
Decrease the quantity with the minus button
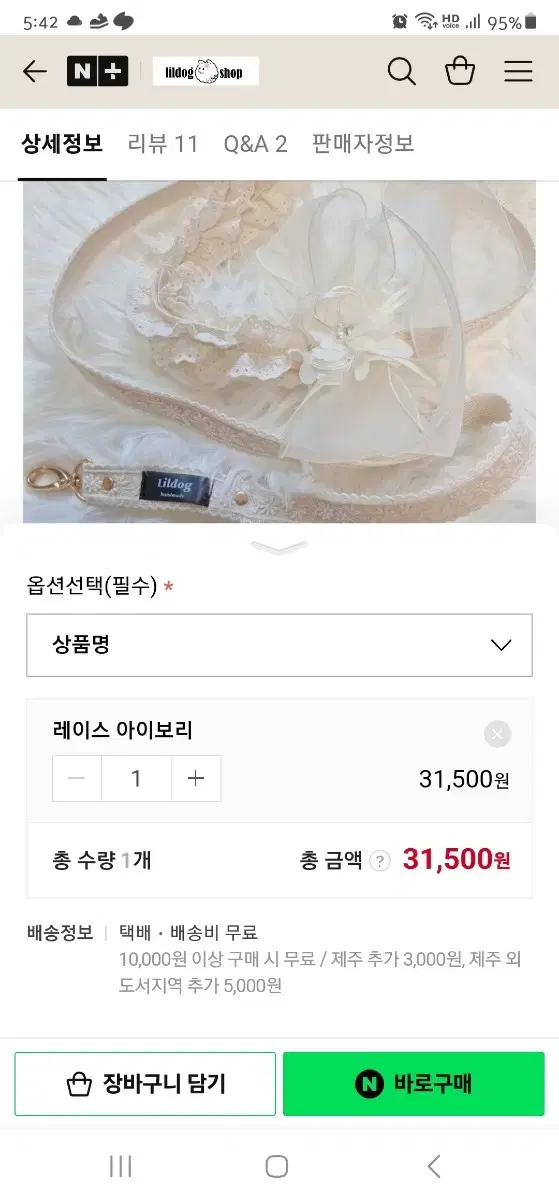[77, 778]
